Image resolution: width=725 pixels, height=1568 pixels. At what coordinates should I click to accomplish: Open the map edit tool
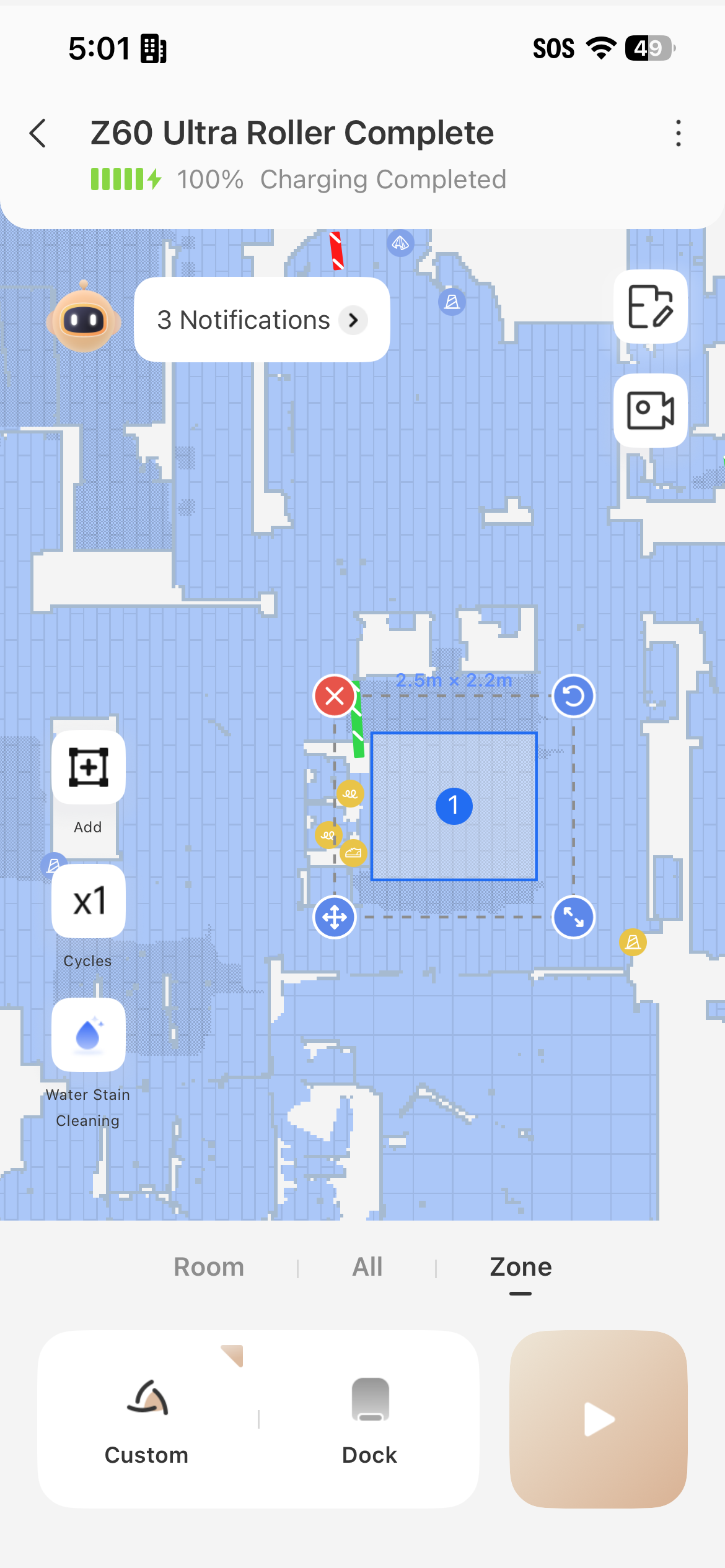point(650,307)
